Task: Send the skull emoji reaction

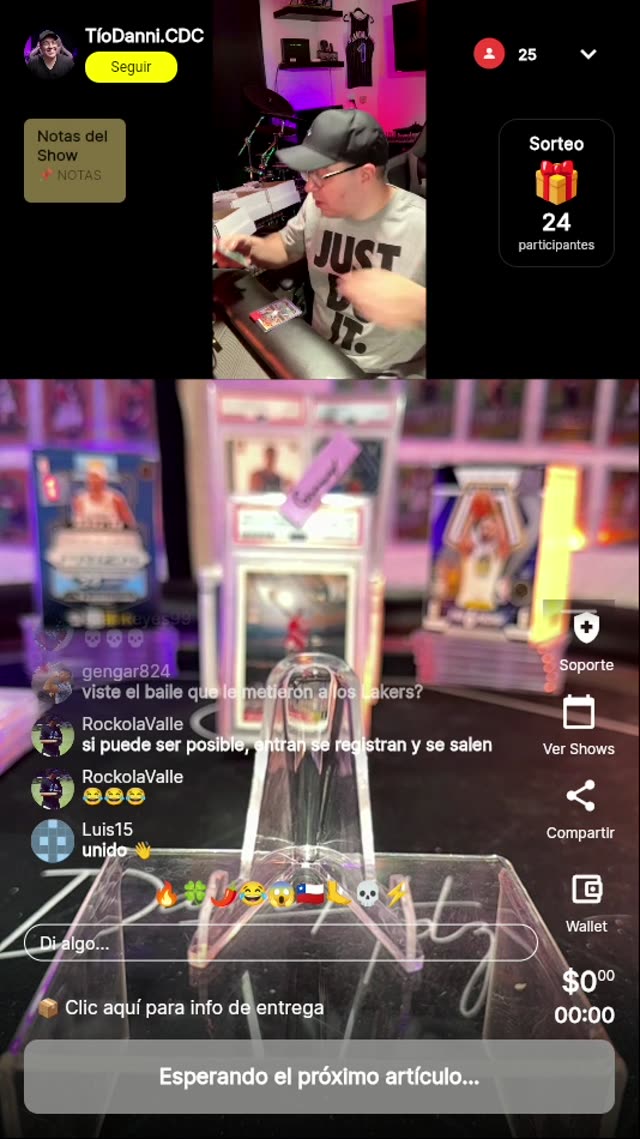Action: [x=368, y=894]
